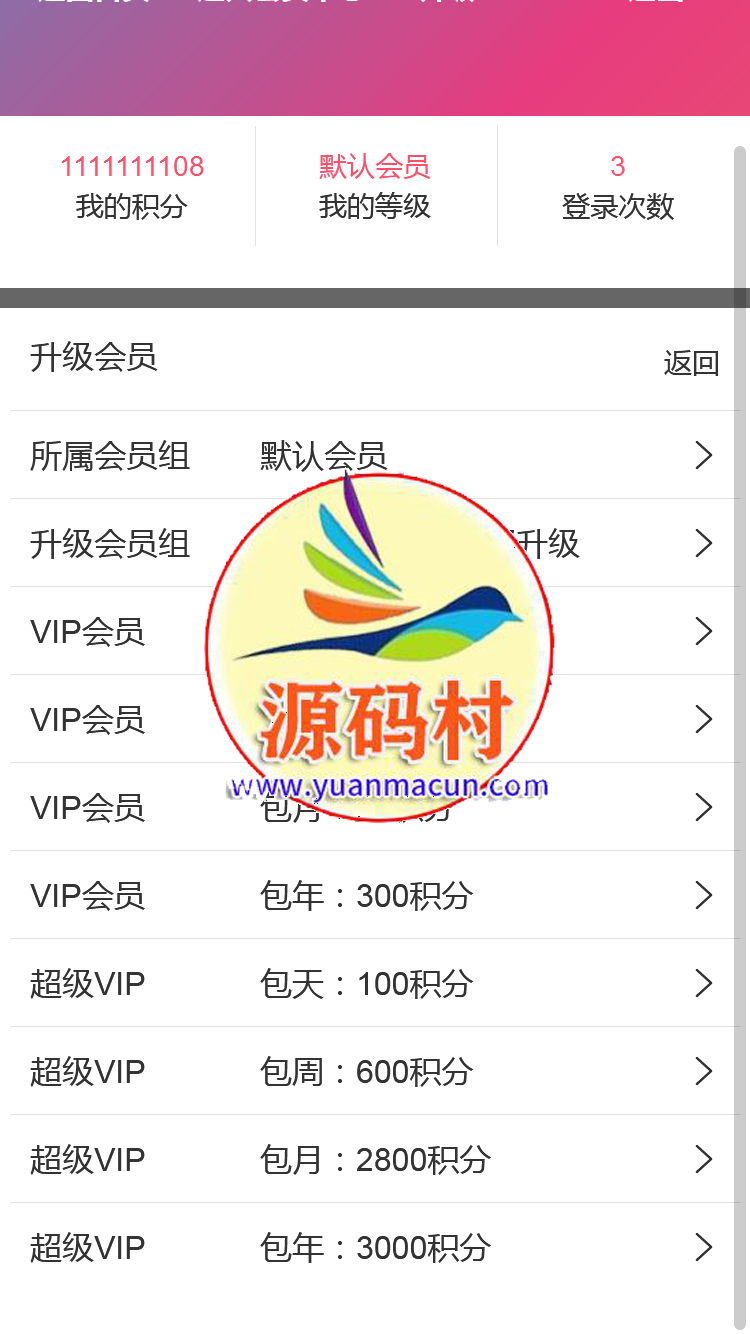Open the 所属会员组 row
Viewport: 750px width, 1334px height.
tap(374, 456)
